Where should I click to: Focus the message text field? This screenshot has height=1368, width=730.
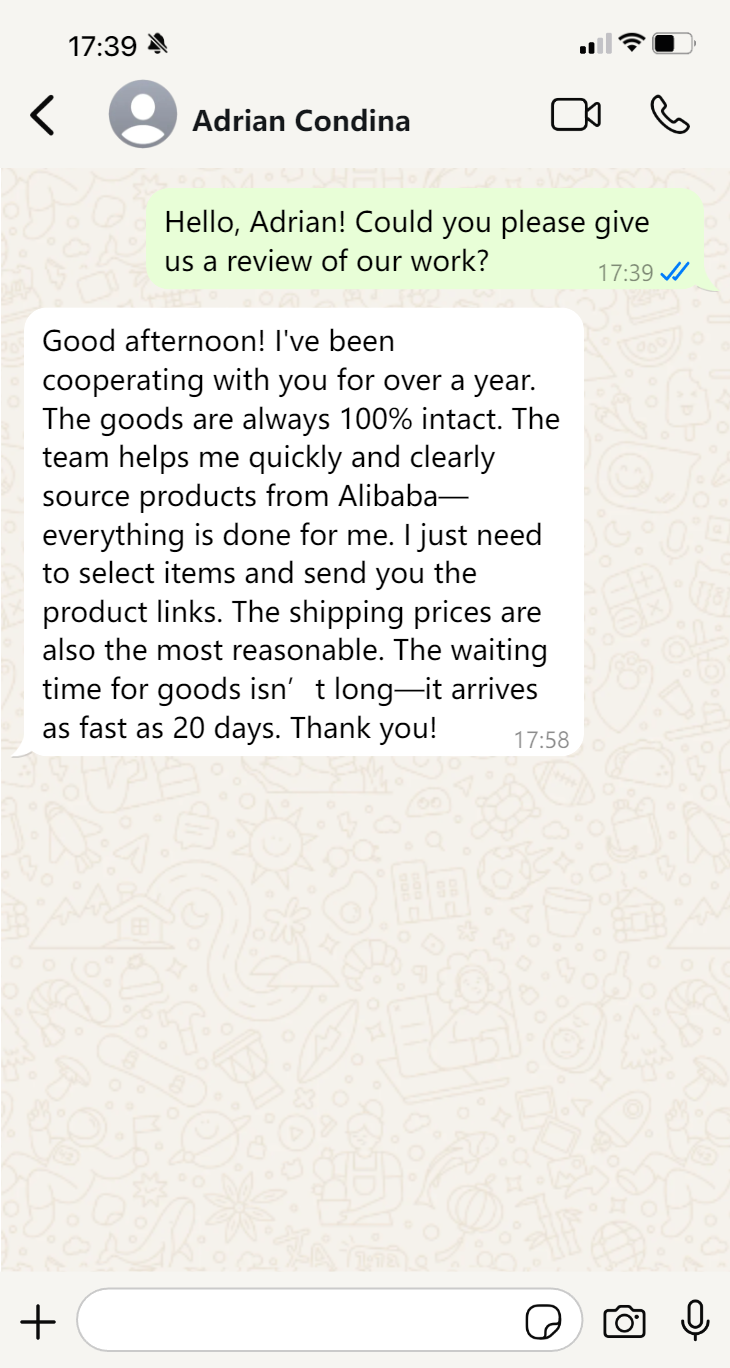click(300, 1322)
